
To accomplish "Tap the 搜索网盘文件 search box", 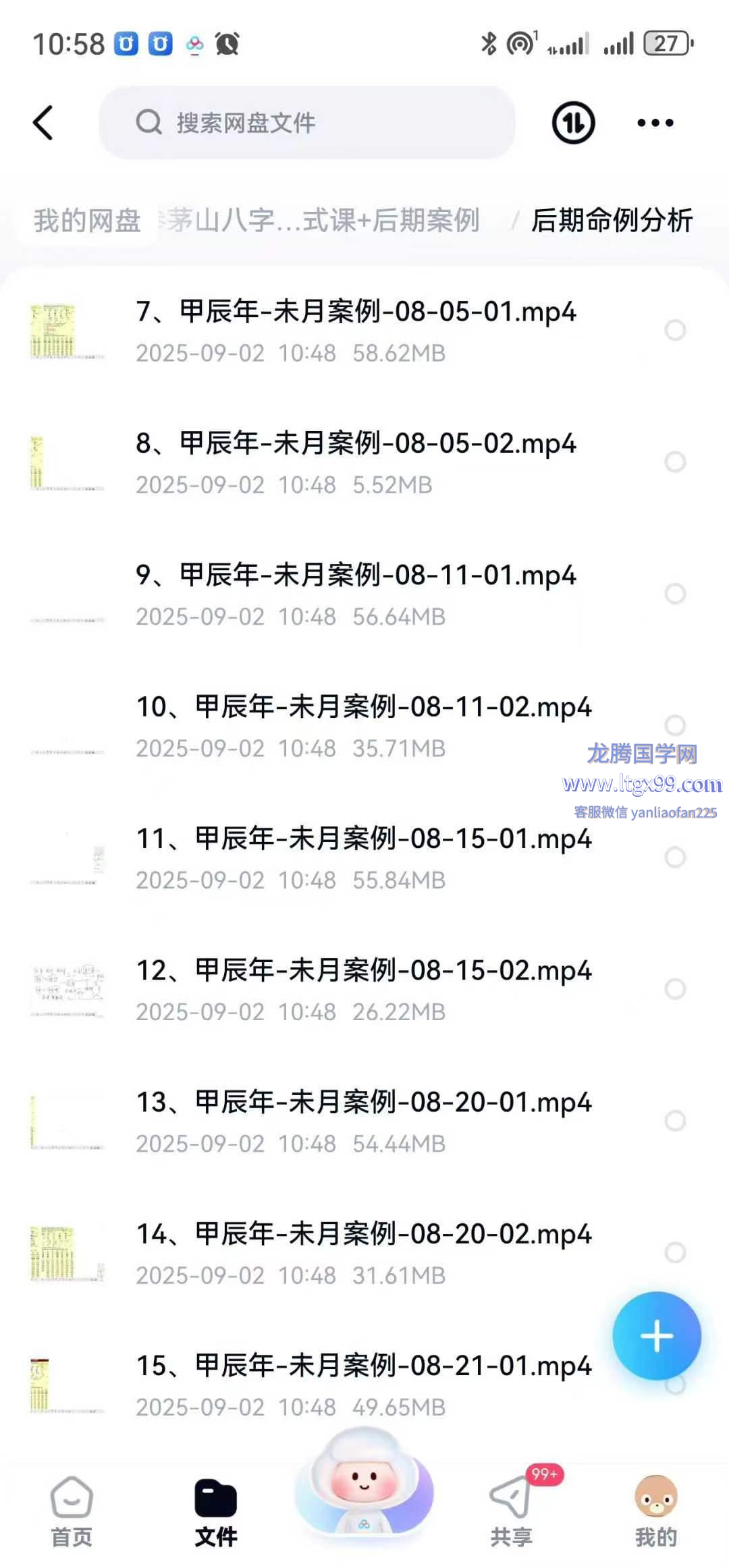I will 307,123.
